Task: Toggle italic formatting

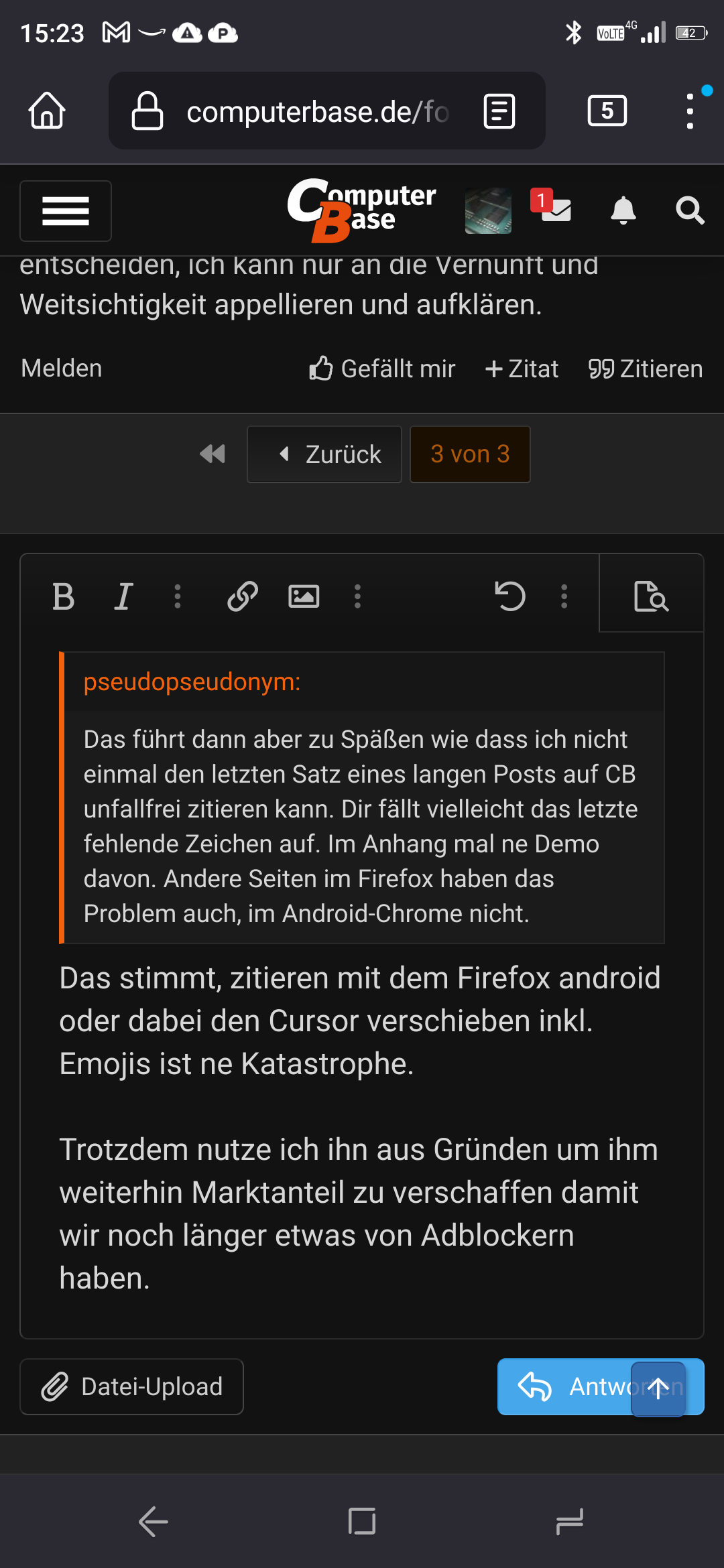Action: [x=123, y=595]
